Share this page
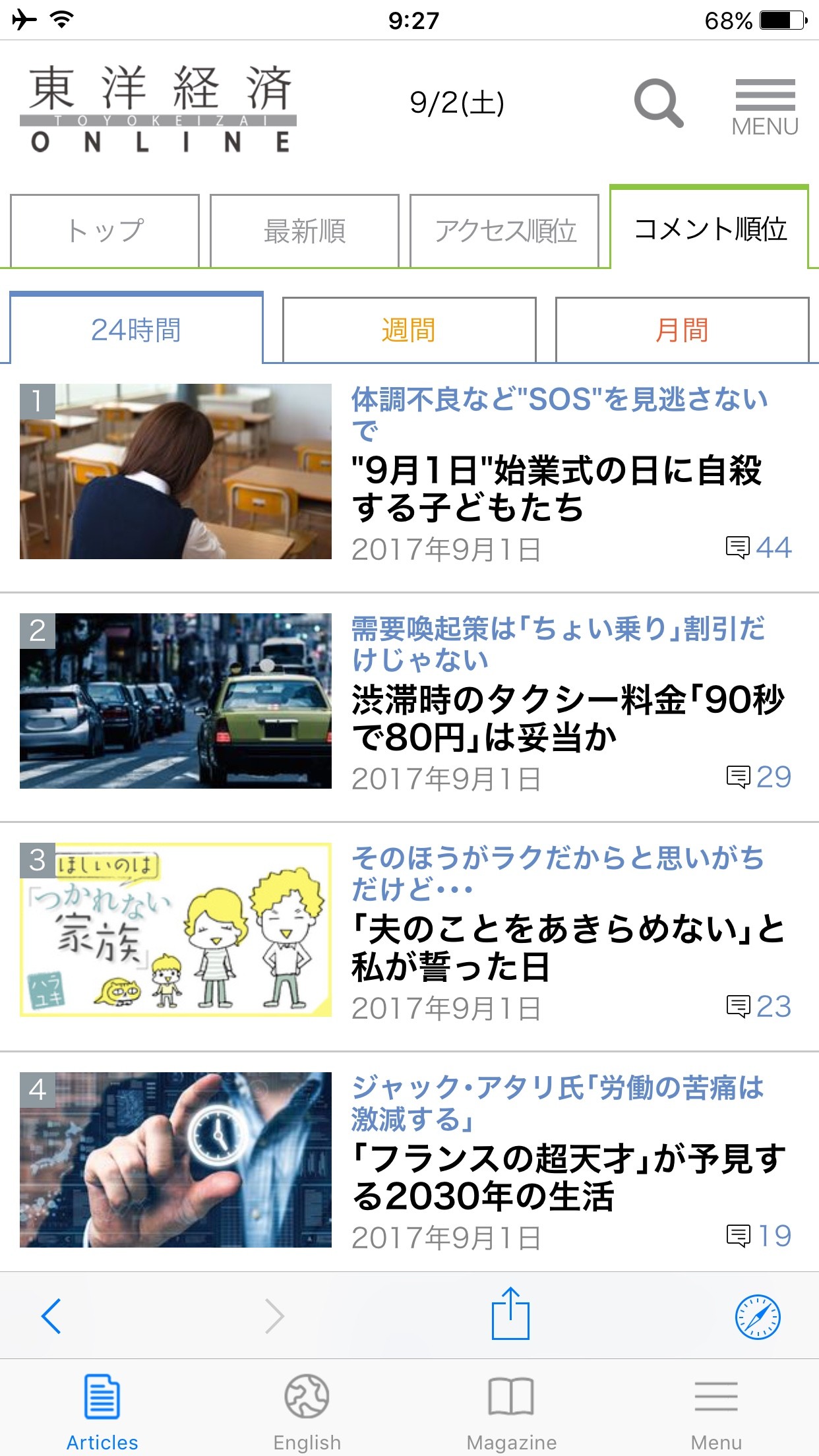 pyautogui.click(x=510, y=1314)
